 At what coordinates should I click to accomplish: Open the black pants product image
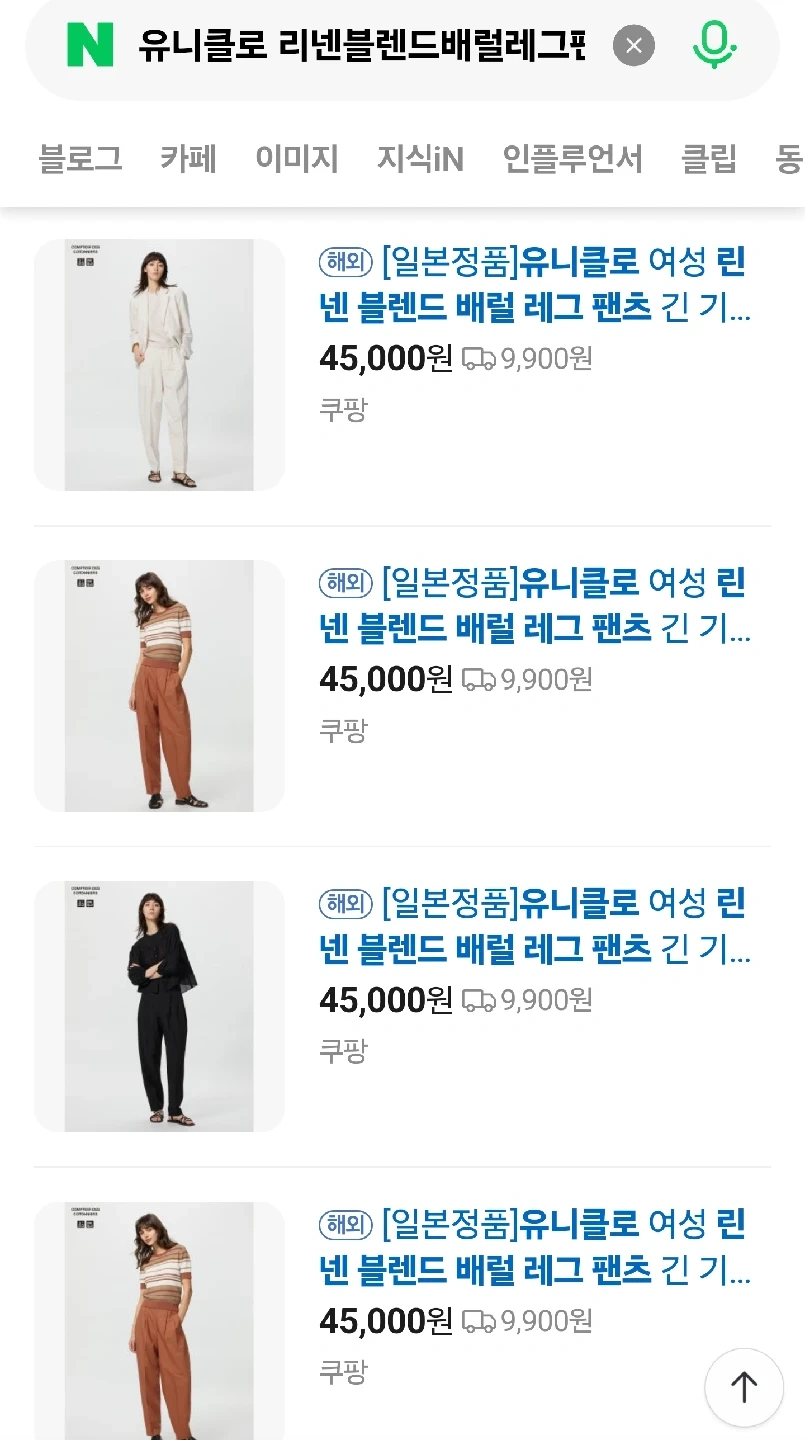160,1006
